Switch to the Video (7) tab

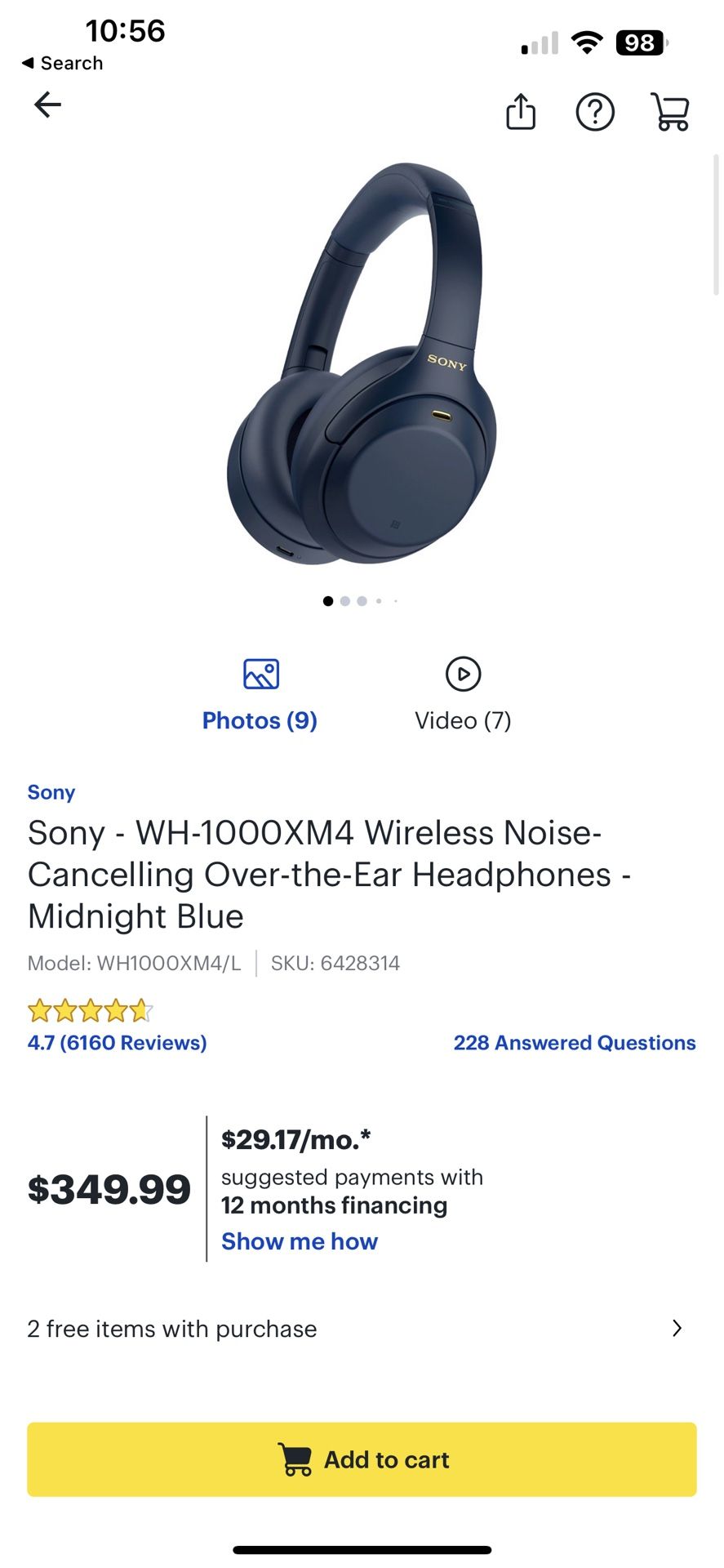[462, 720]
